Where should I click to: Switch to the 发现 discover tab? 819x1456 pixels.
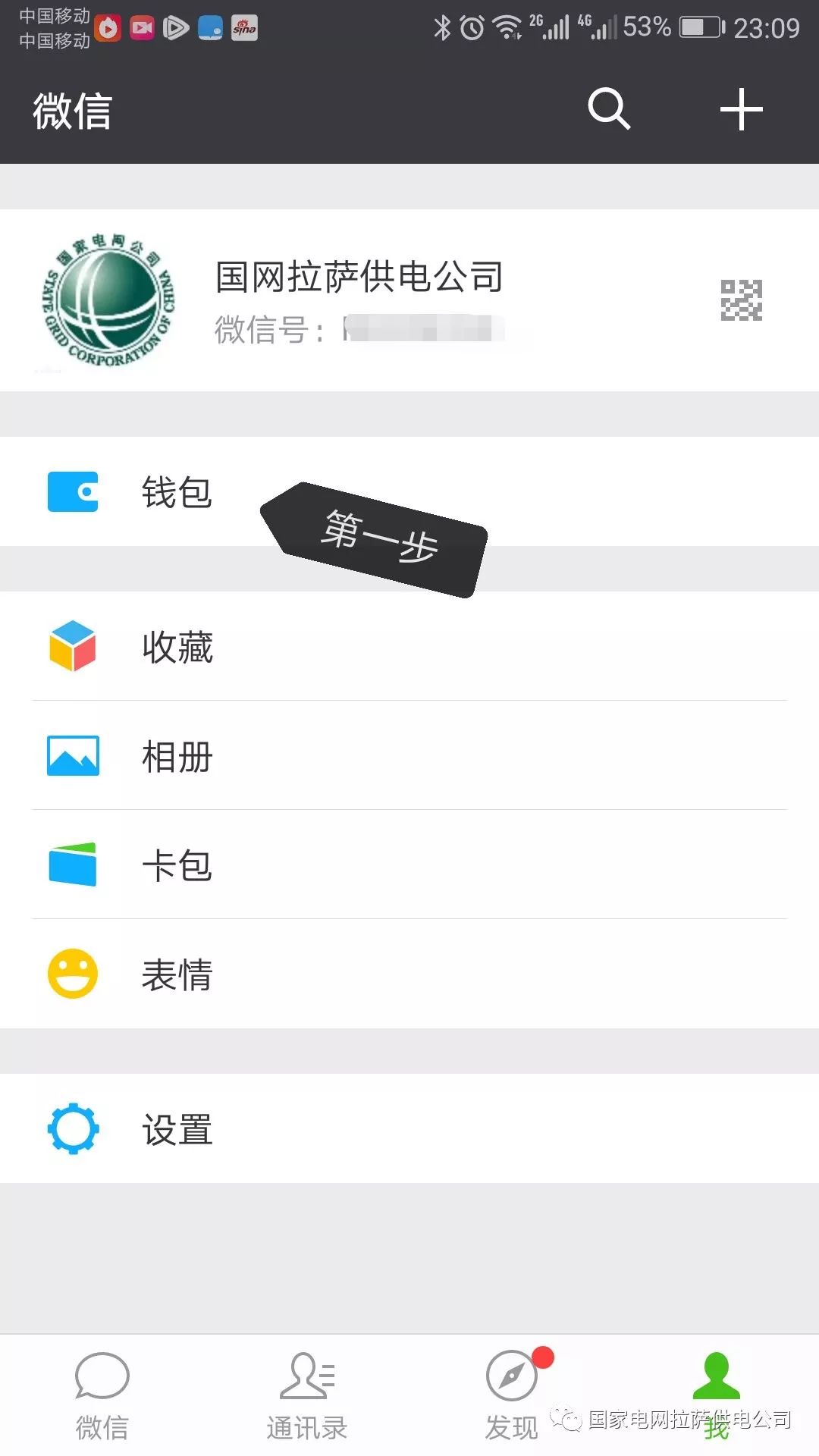pos(512,1395)
